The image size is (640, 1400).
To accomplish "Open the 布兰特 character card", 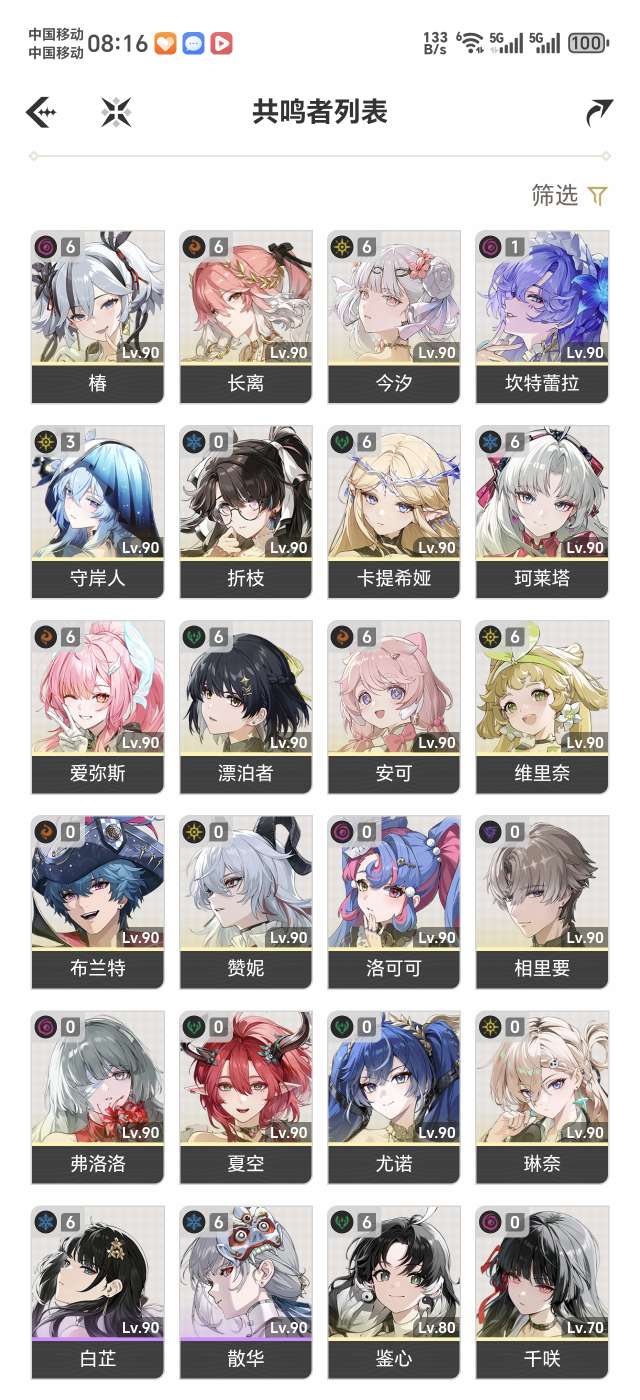I will [x=98, y=900].
